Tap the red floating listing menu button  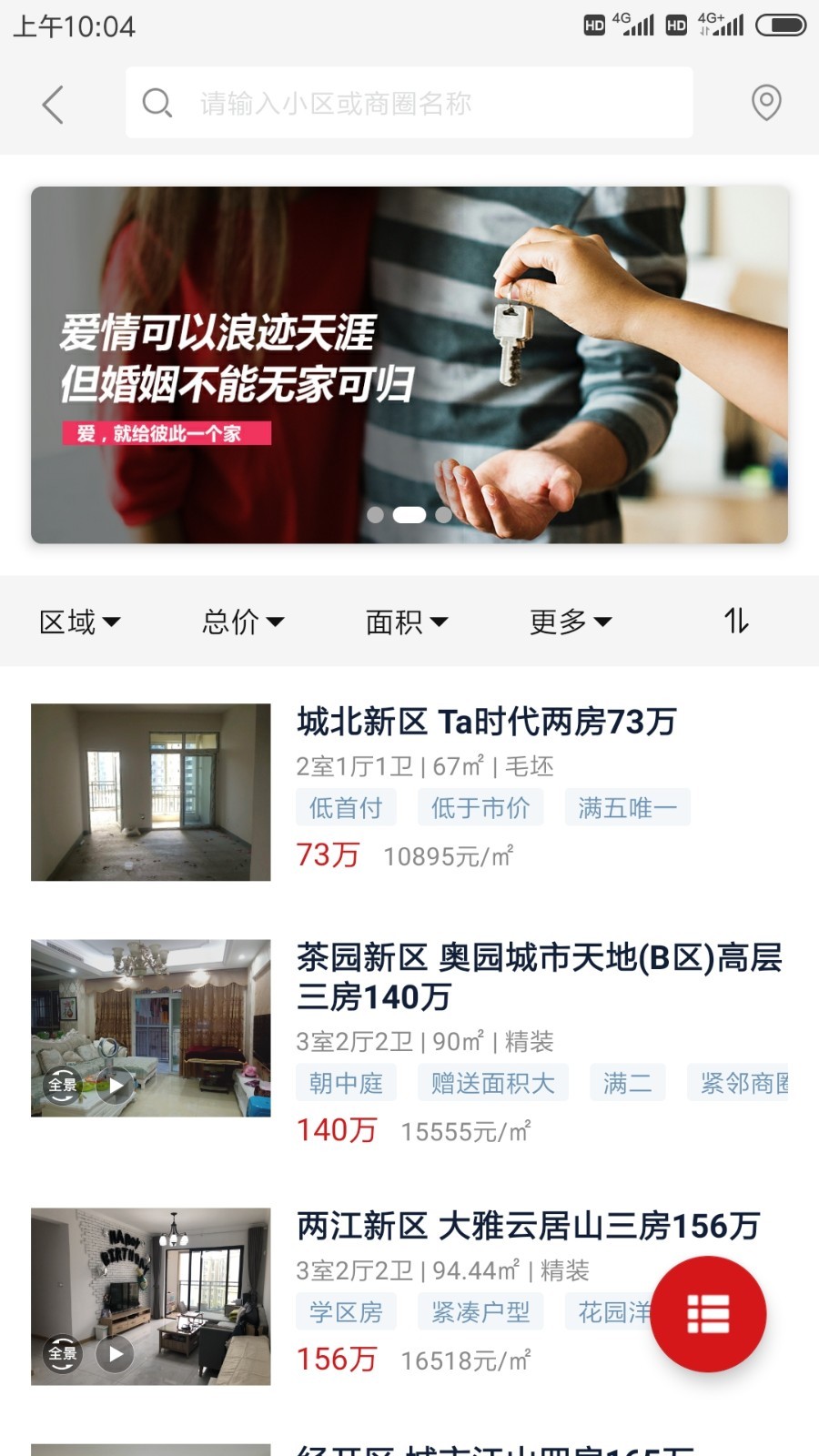point(708,1312)
